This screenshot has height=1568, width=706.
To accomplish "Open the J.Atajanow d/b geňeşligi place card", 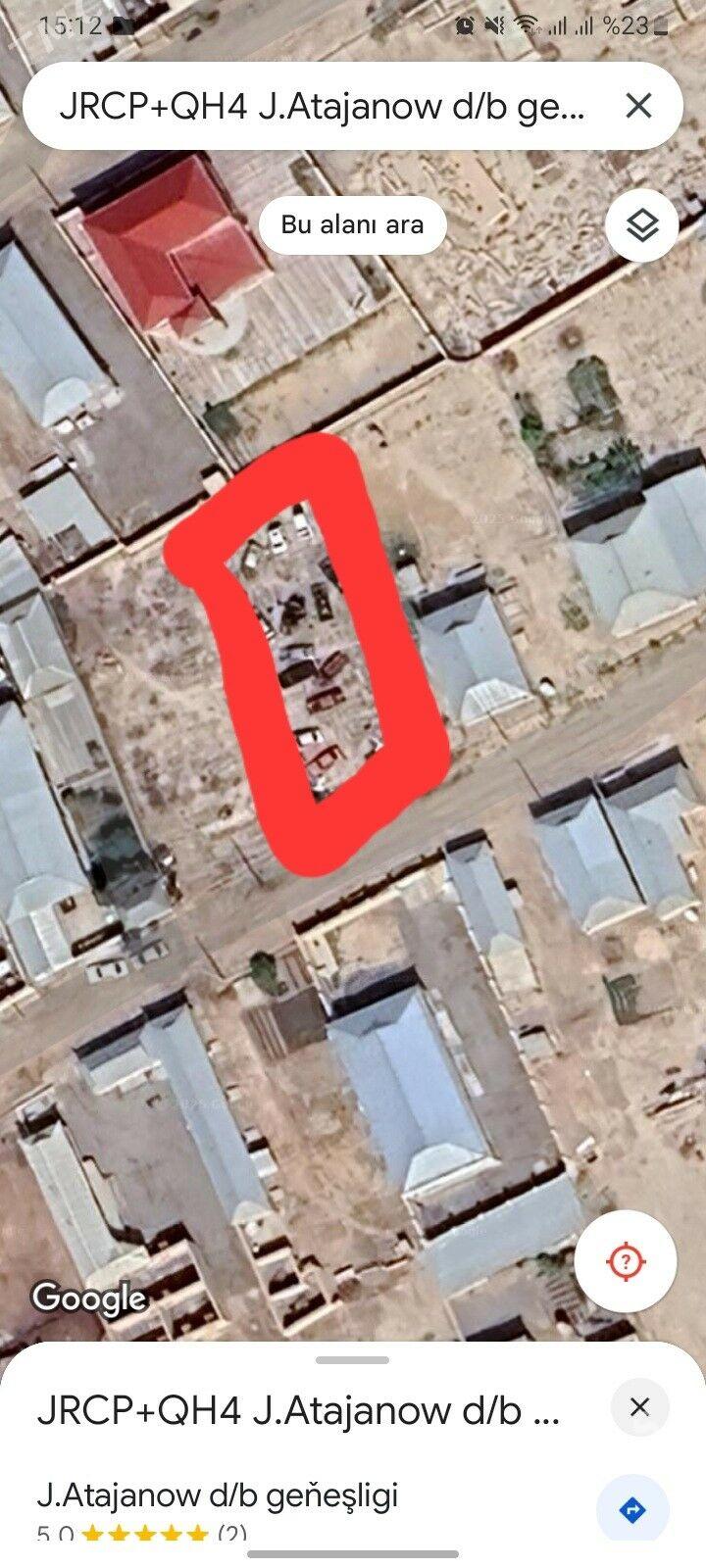I will pos(218,1496).
